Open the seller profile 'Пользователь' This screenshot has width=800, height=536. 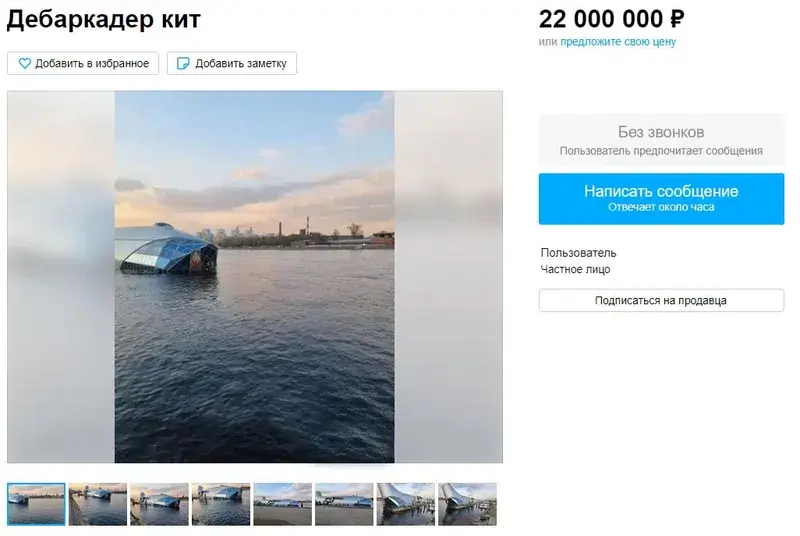tap(578, 253)
